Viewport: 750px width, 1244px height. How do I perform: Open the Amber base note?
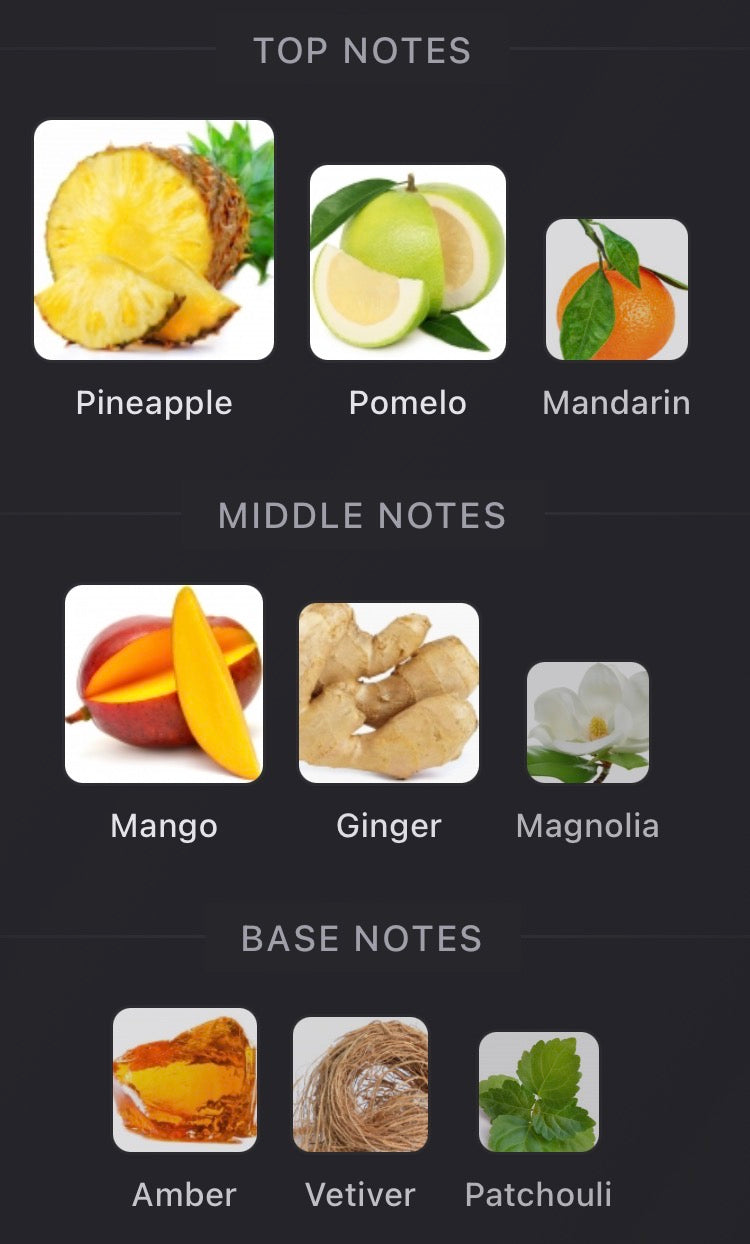pos(185,1080)
